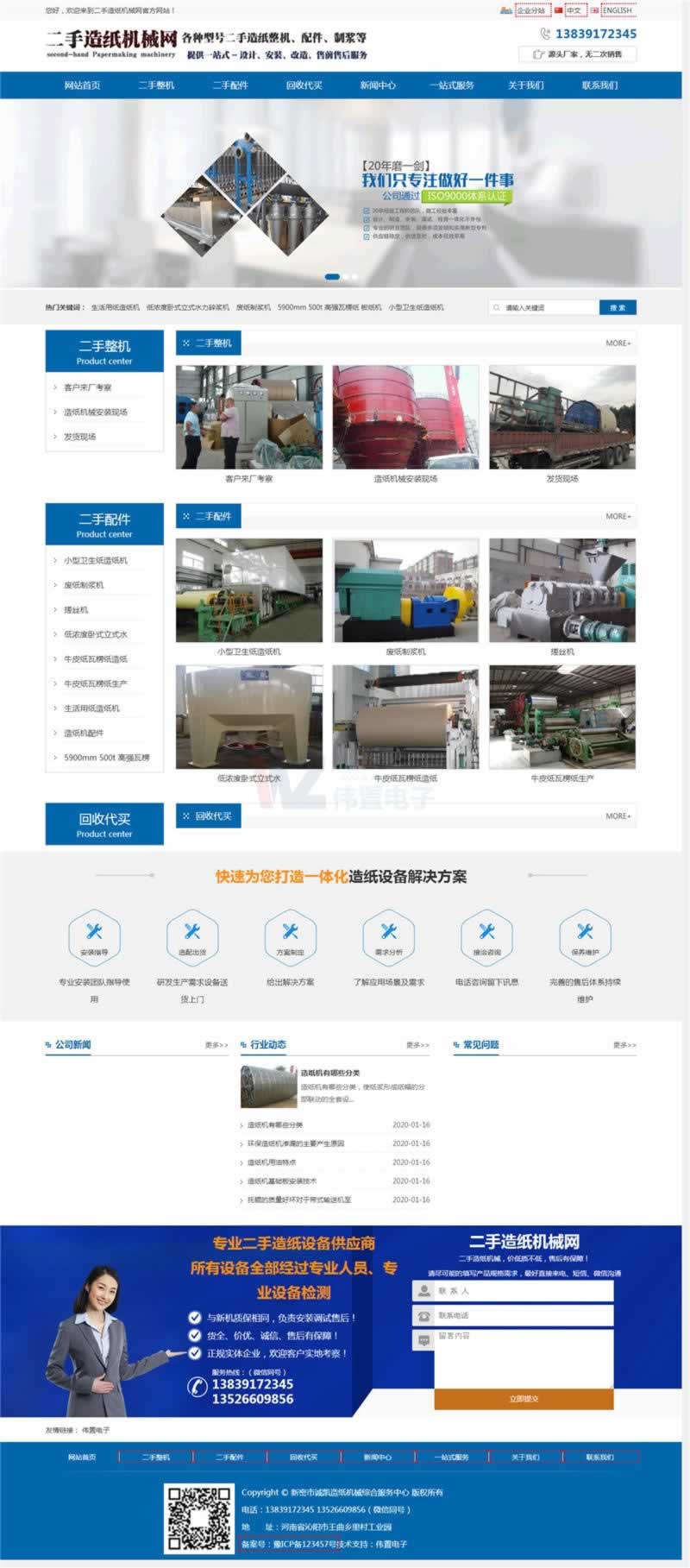
Task: Open 联系我们 in the top navigation bar
Action: click(599, 85)
